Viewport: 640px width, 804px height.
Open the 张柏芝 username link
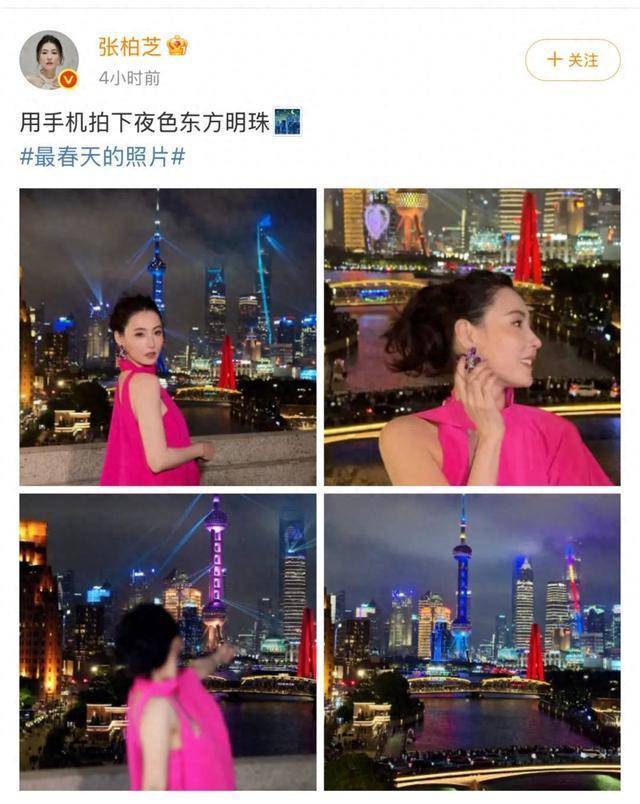click(129, 46)
